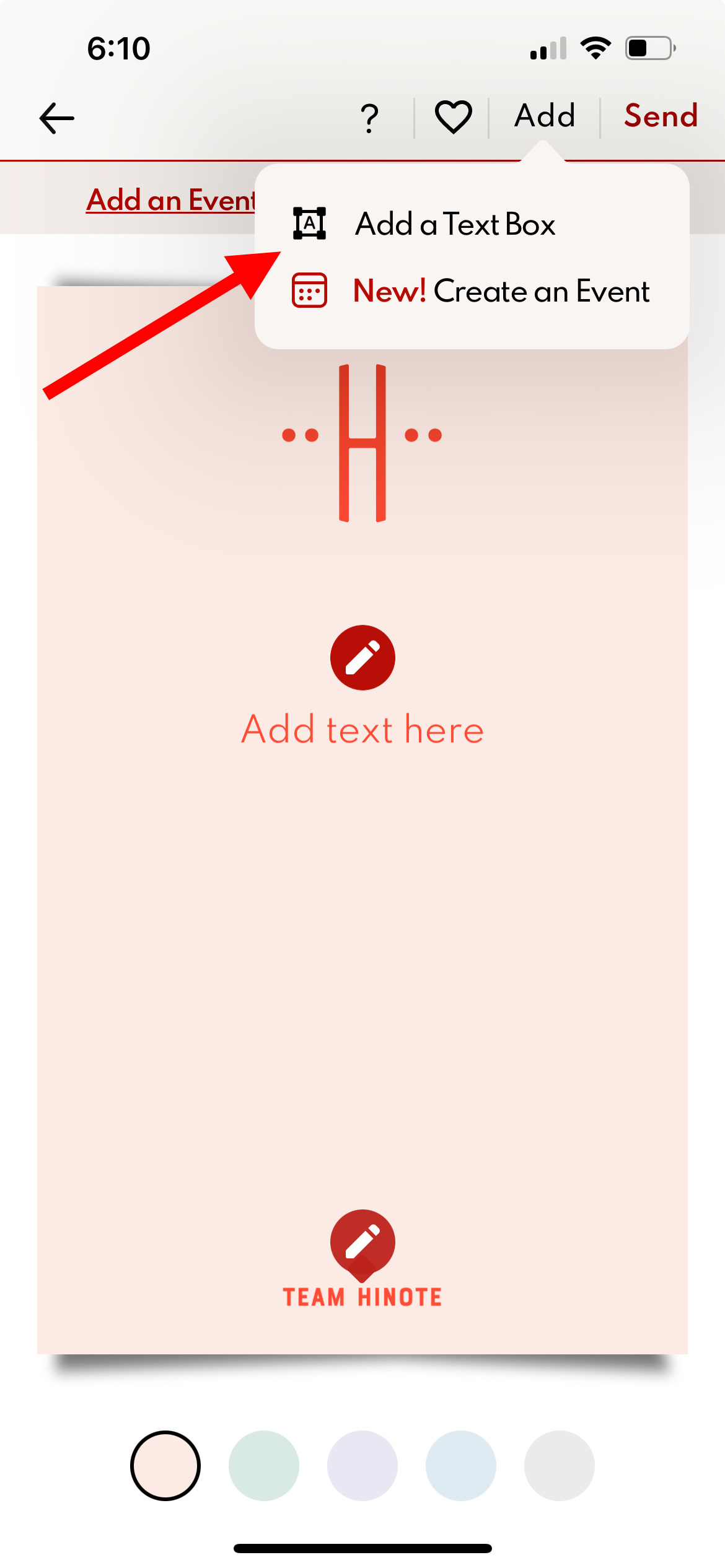
Task: Pick the mint green color swatch
Action: [x=264, y=1465]
